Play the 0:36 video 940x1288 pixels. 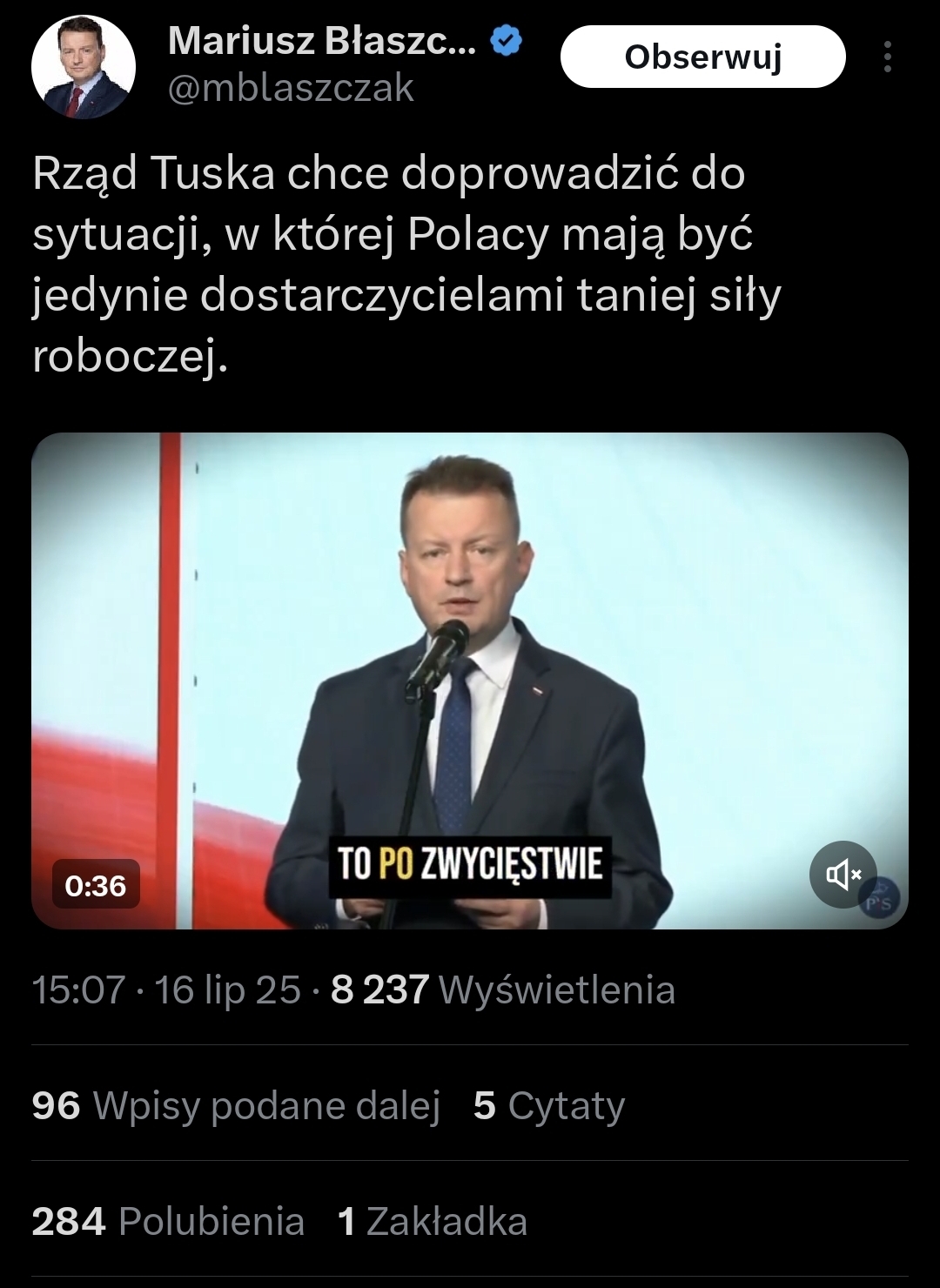pos(470,681)
